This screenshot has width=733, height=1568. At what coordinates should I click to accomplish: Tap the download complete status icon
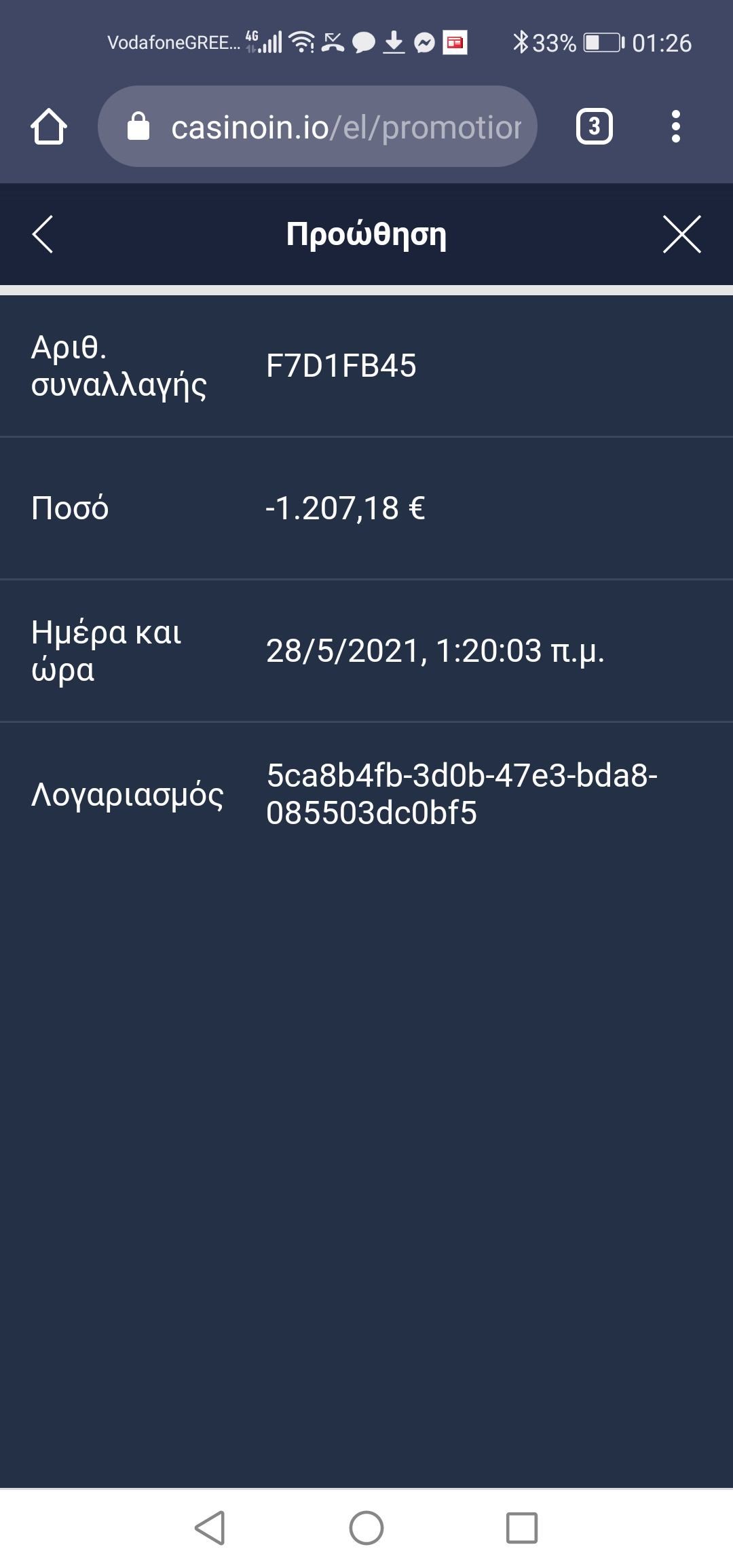click(393, 43)
